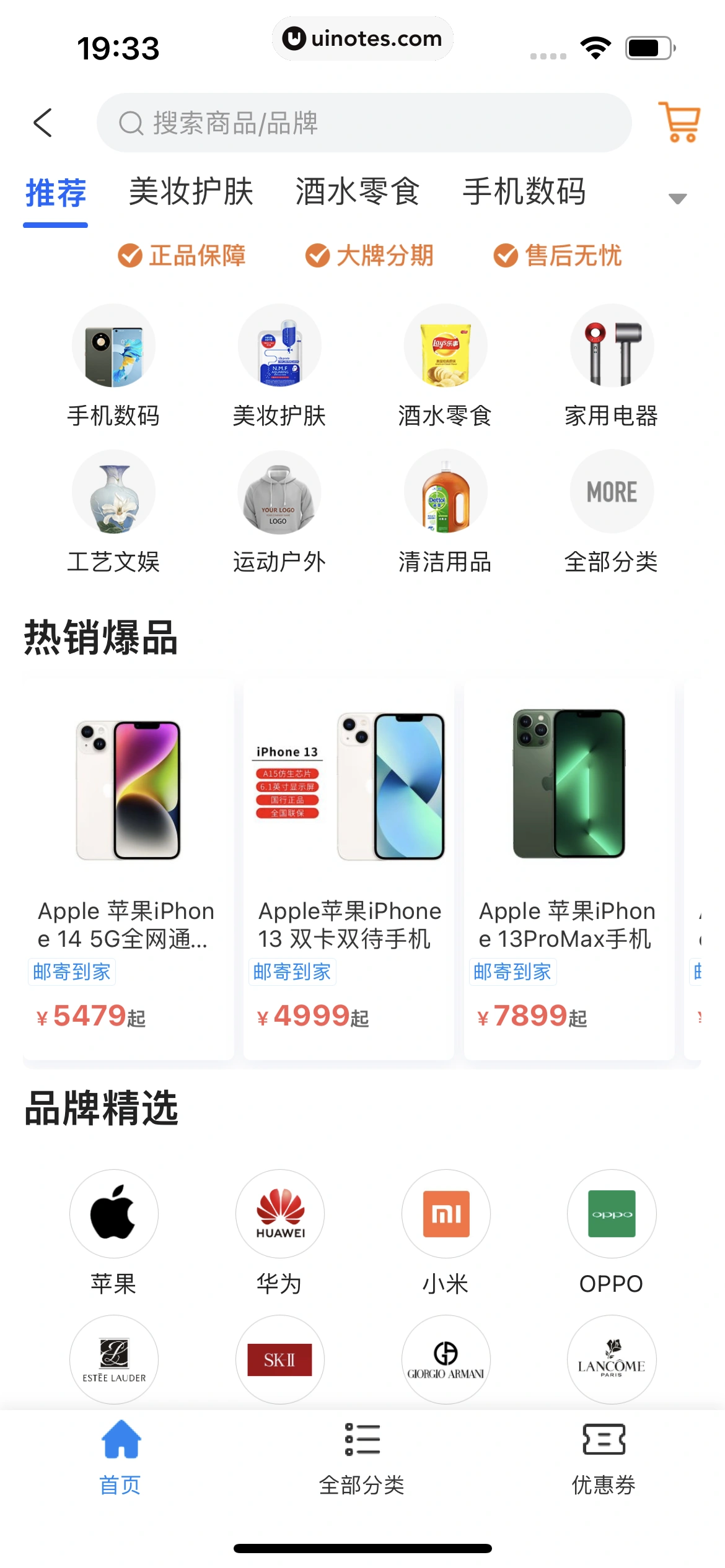725x1568 pixels.
Task: Switch to the 酒水零食 top tab
Action: click(358, 191)
